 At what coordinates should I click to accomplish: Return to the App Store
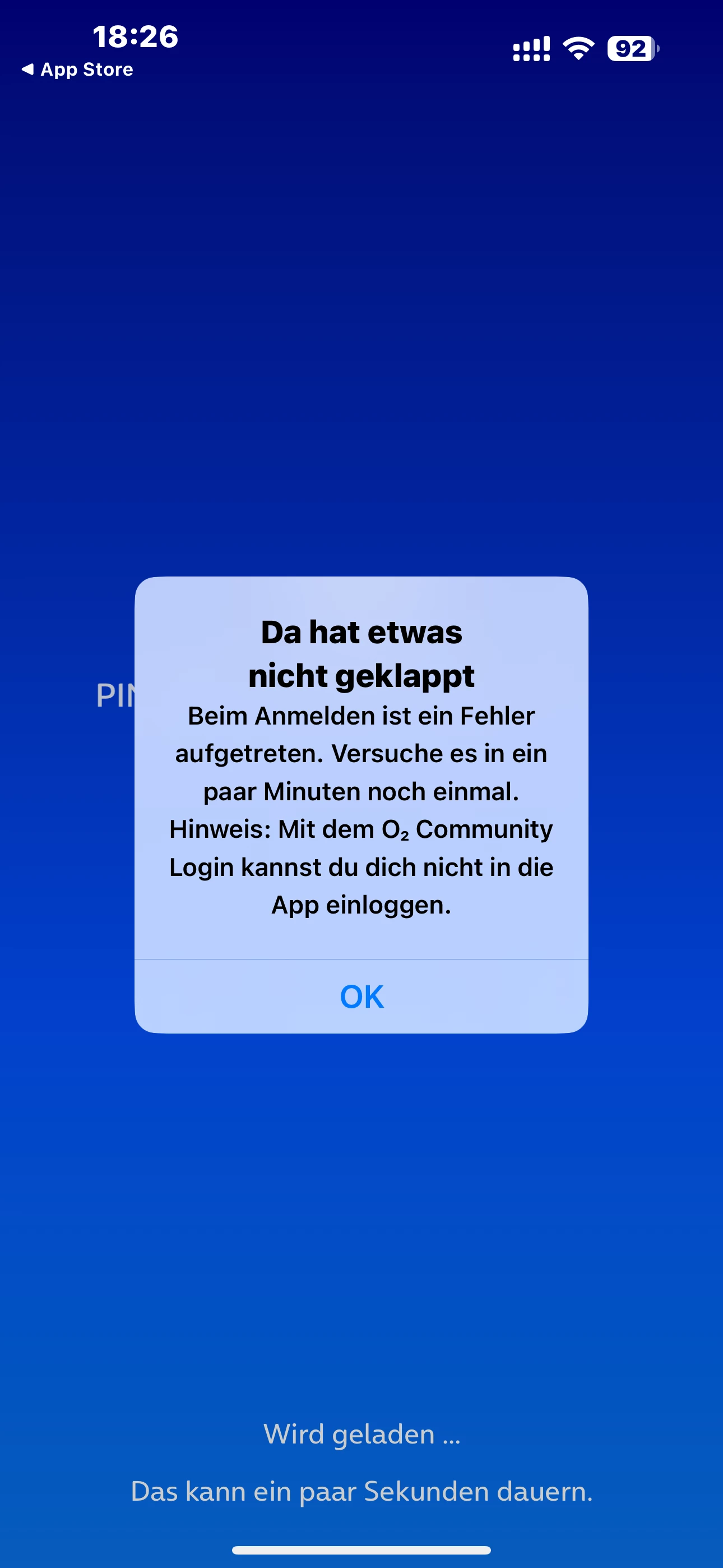77,70
